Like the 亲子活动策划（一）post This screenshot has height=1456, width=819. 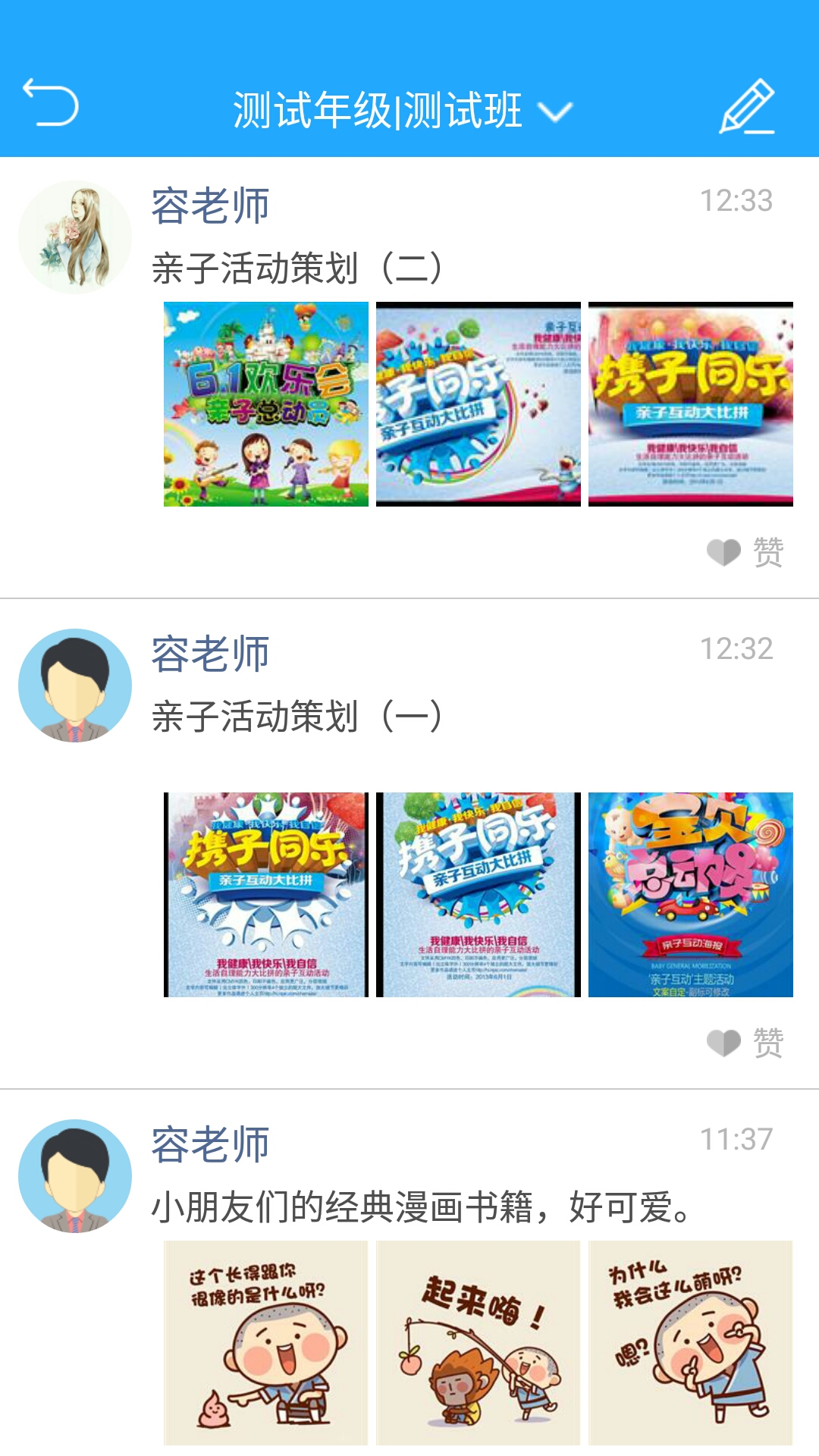point(745,1043)
